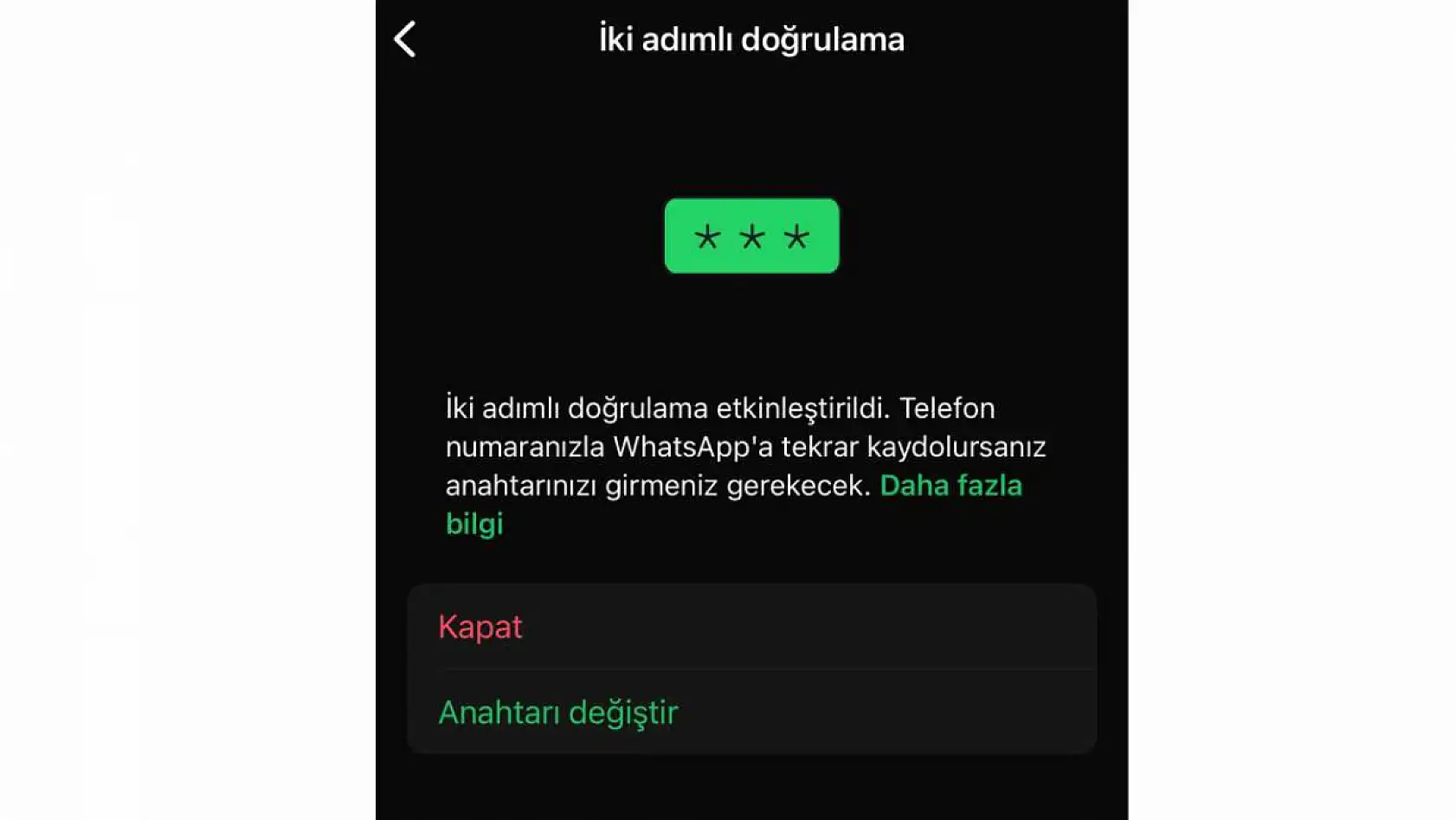
Task: Select Anahtarı değiştir
Action: pyautogui.click(x=558, y=713)
